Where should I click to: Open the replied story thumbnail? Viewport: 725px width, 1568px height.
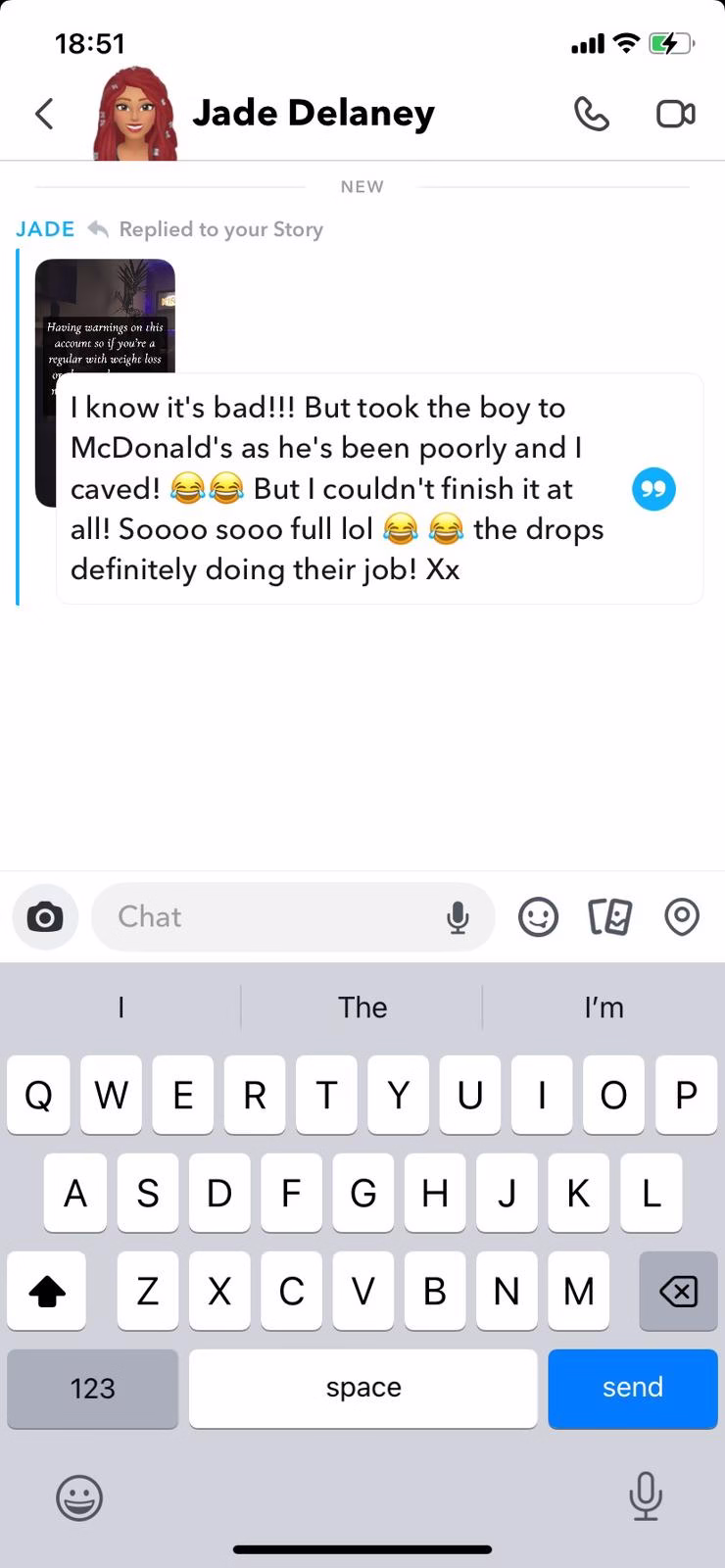click(x=105, y=314)
